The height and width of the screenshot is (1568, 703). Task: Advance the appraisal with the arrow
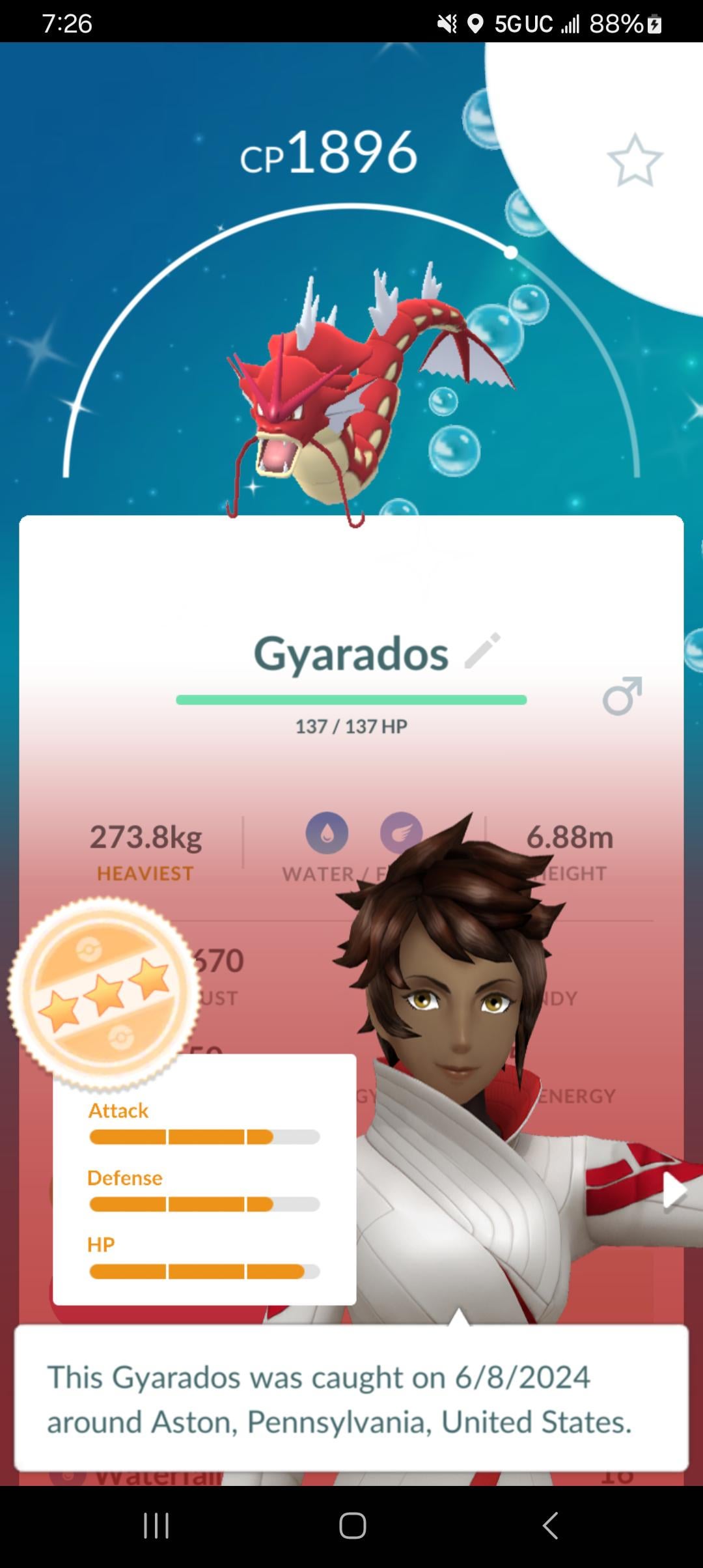pos(673,1192)
